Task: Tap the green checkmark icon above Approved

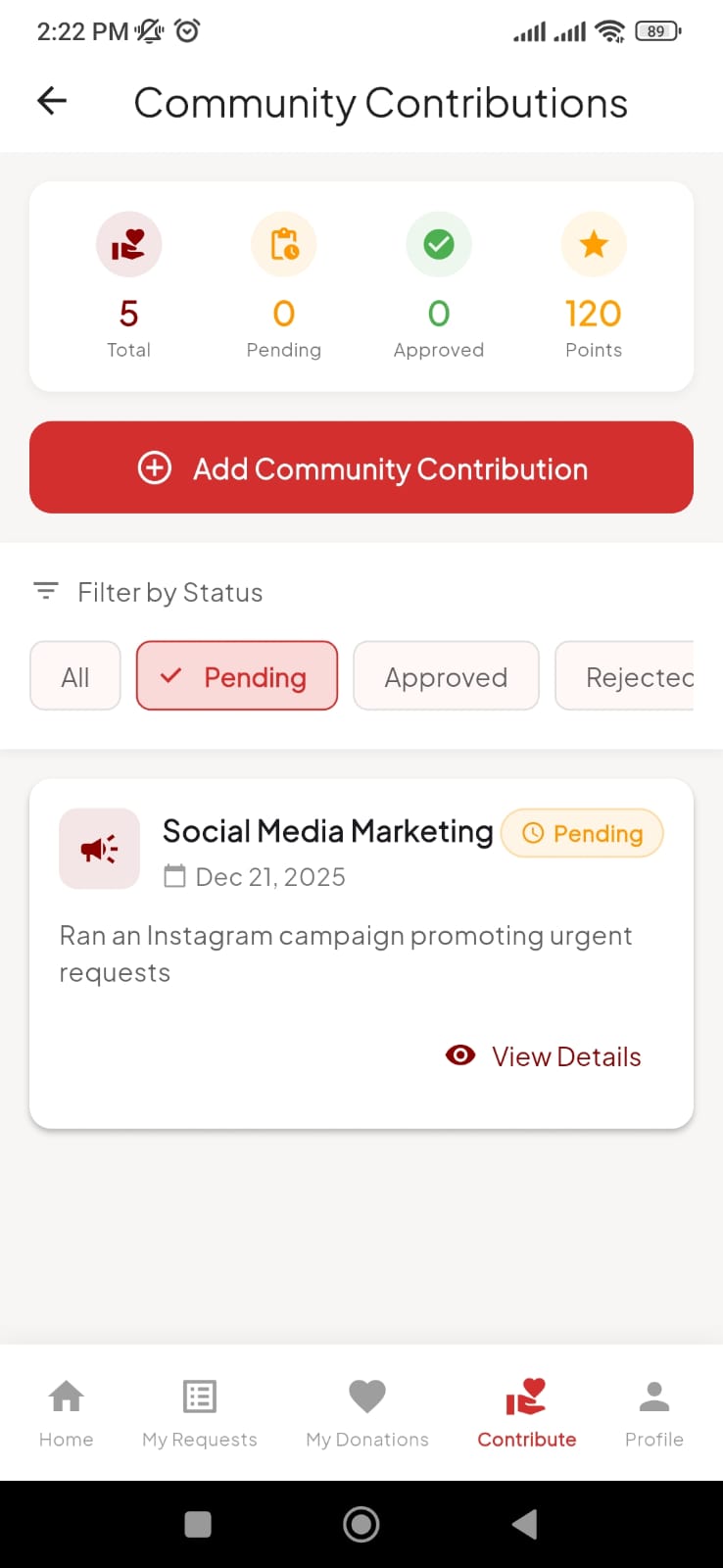Action: [438, 244]
